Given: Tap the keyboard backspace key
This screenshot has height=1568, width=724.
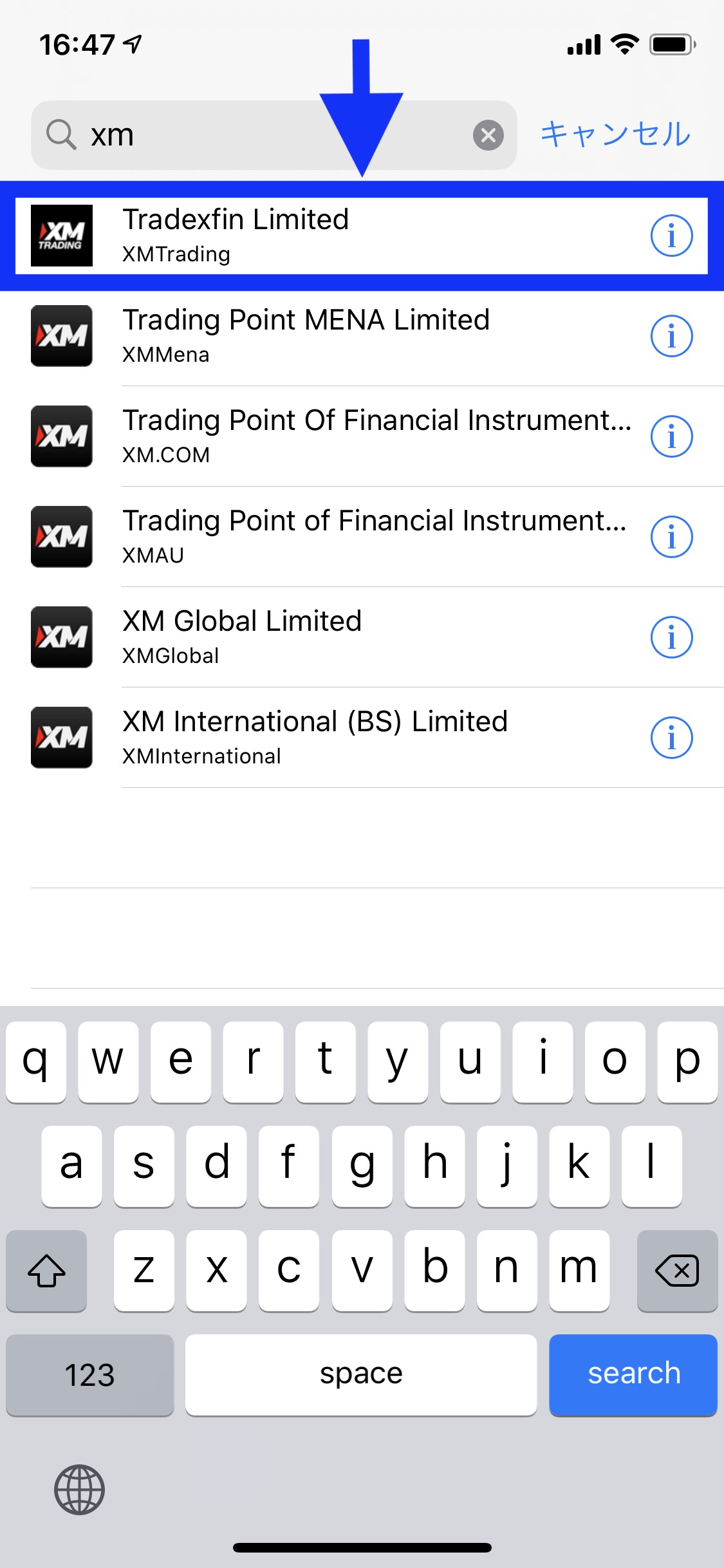Looking at the screenshot, I should pos(677,1271).
